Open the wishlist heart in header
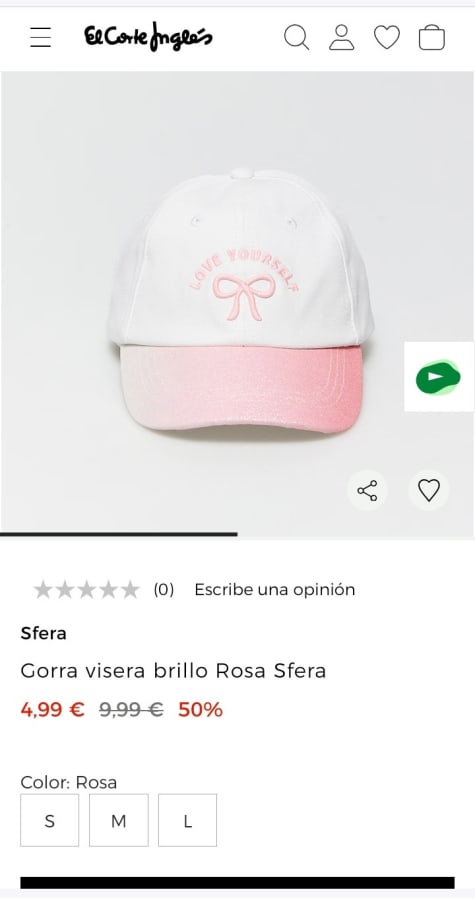 coord(387,38)
